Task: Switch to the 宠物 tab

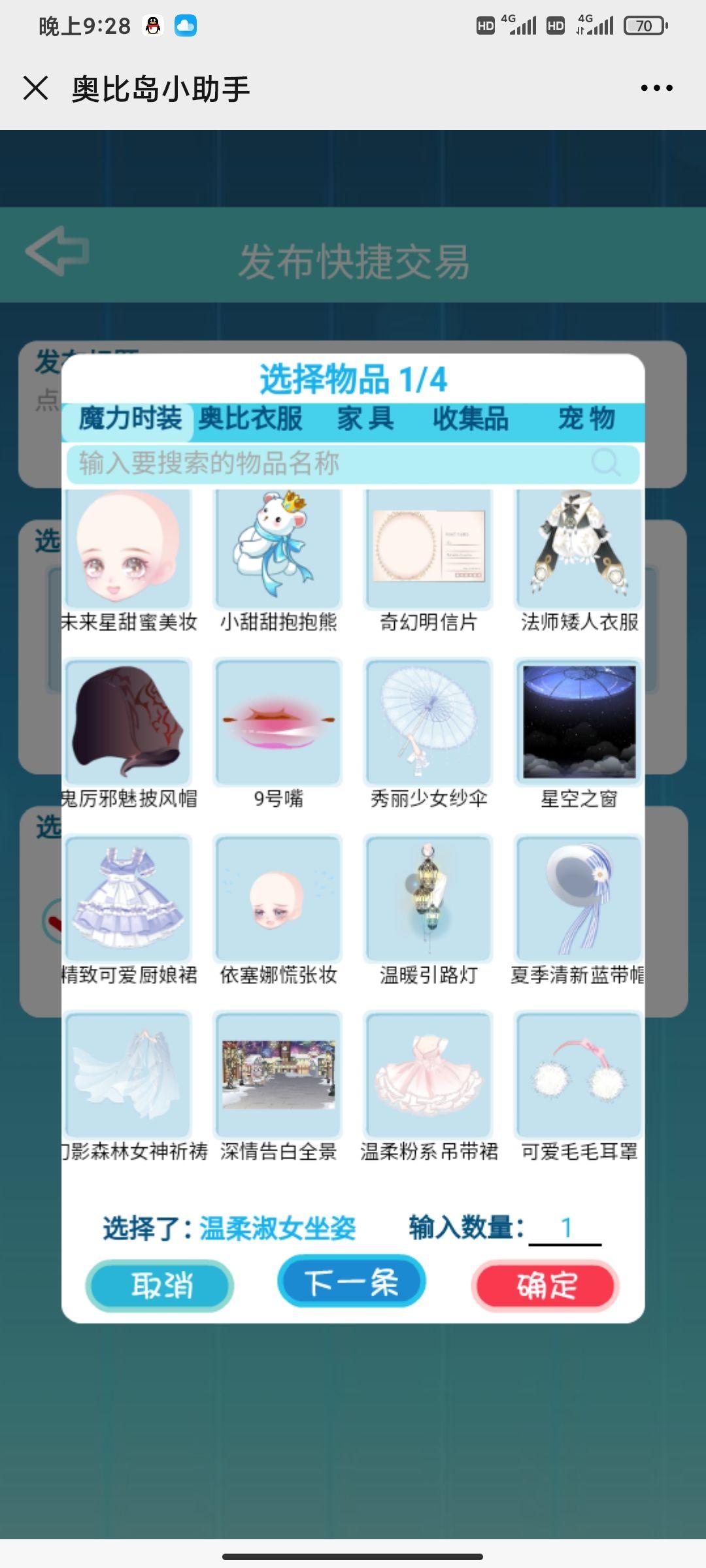Action: click(x=586, y=418)
